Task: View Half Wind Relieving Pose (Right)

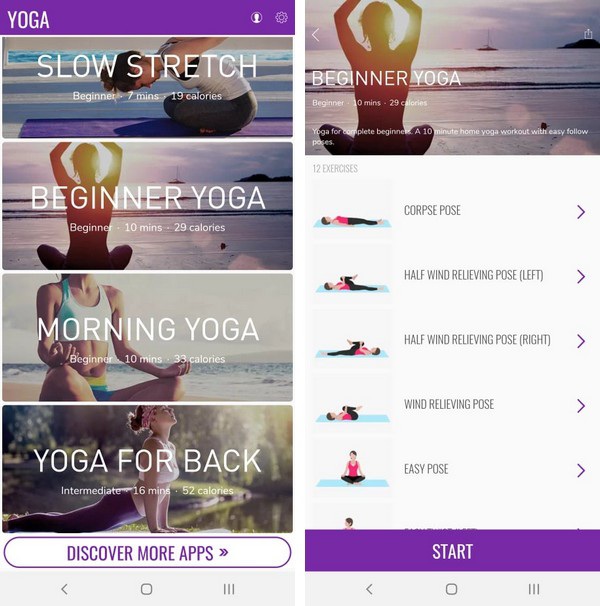Action: click(452, 340)
